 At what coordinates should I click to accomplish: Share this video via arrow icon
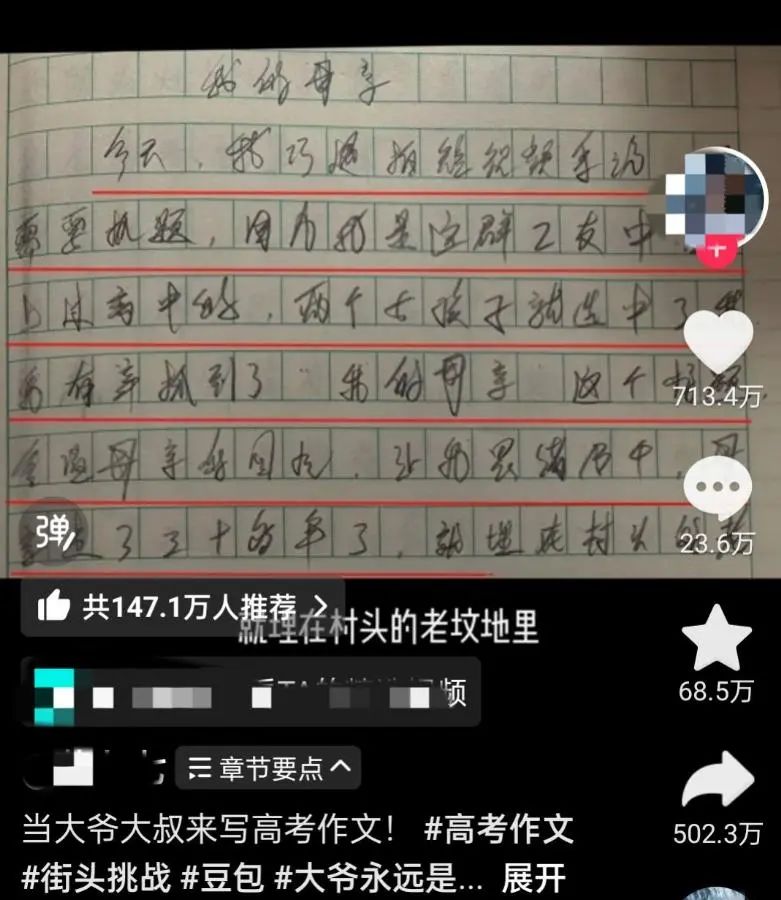coord(716,781)
